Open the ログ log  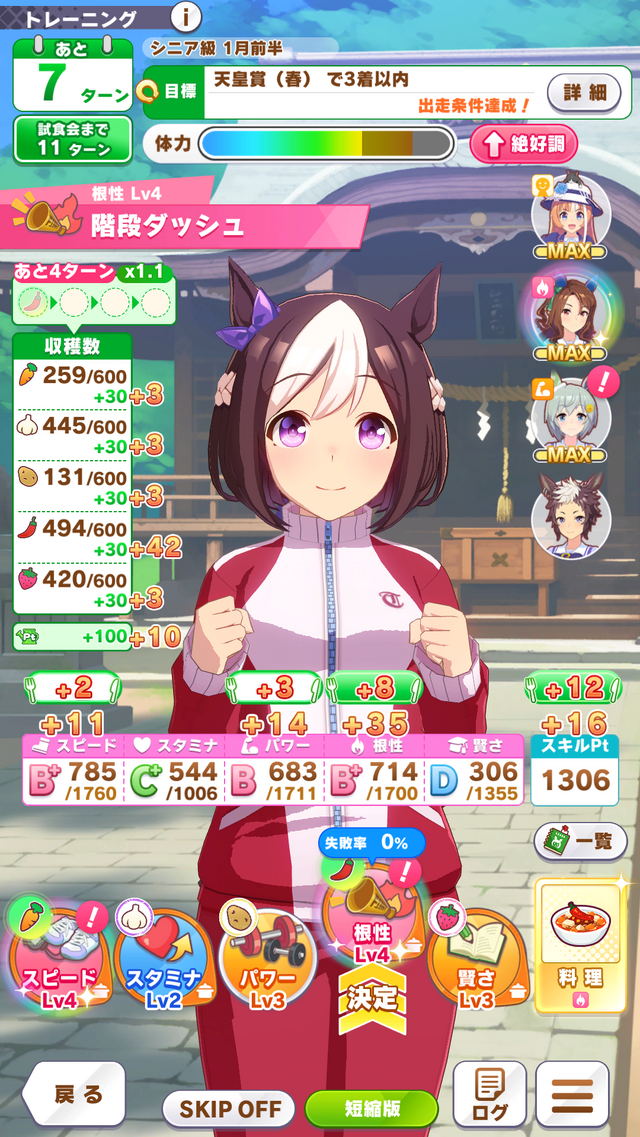[489, 1095]
